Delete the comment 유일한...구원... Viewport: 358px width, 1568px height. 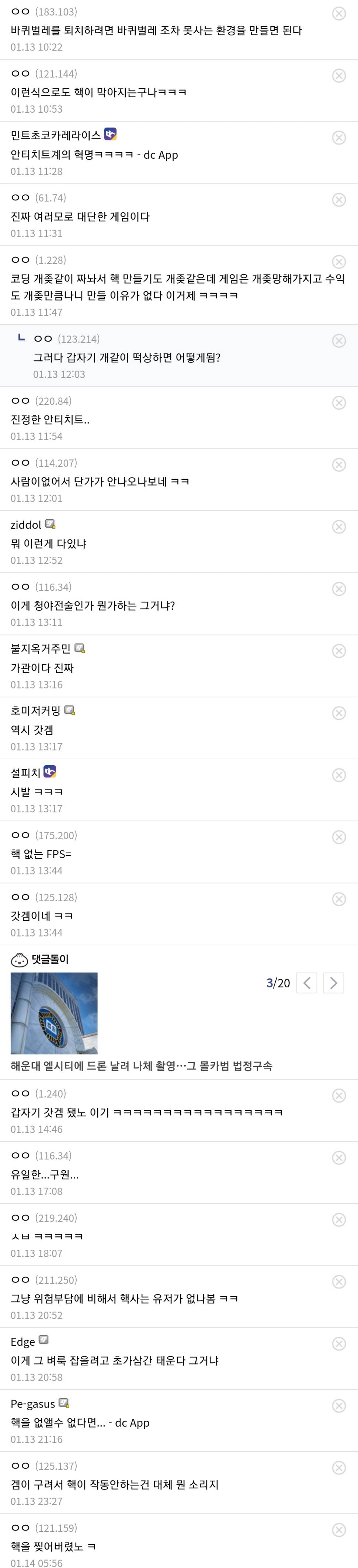pos(339,1158)
